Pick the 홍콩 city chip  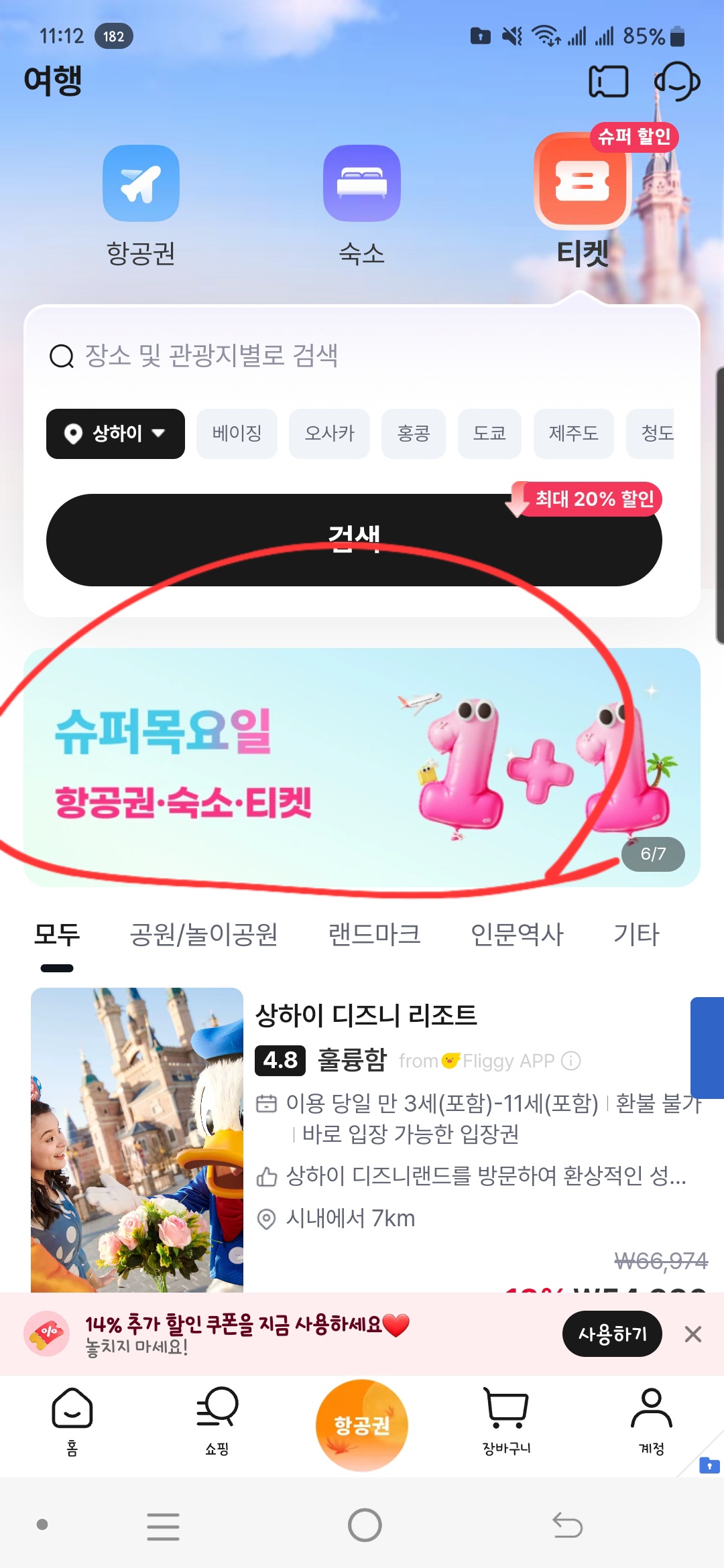tap(413, 434)
